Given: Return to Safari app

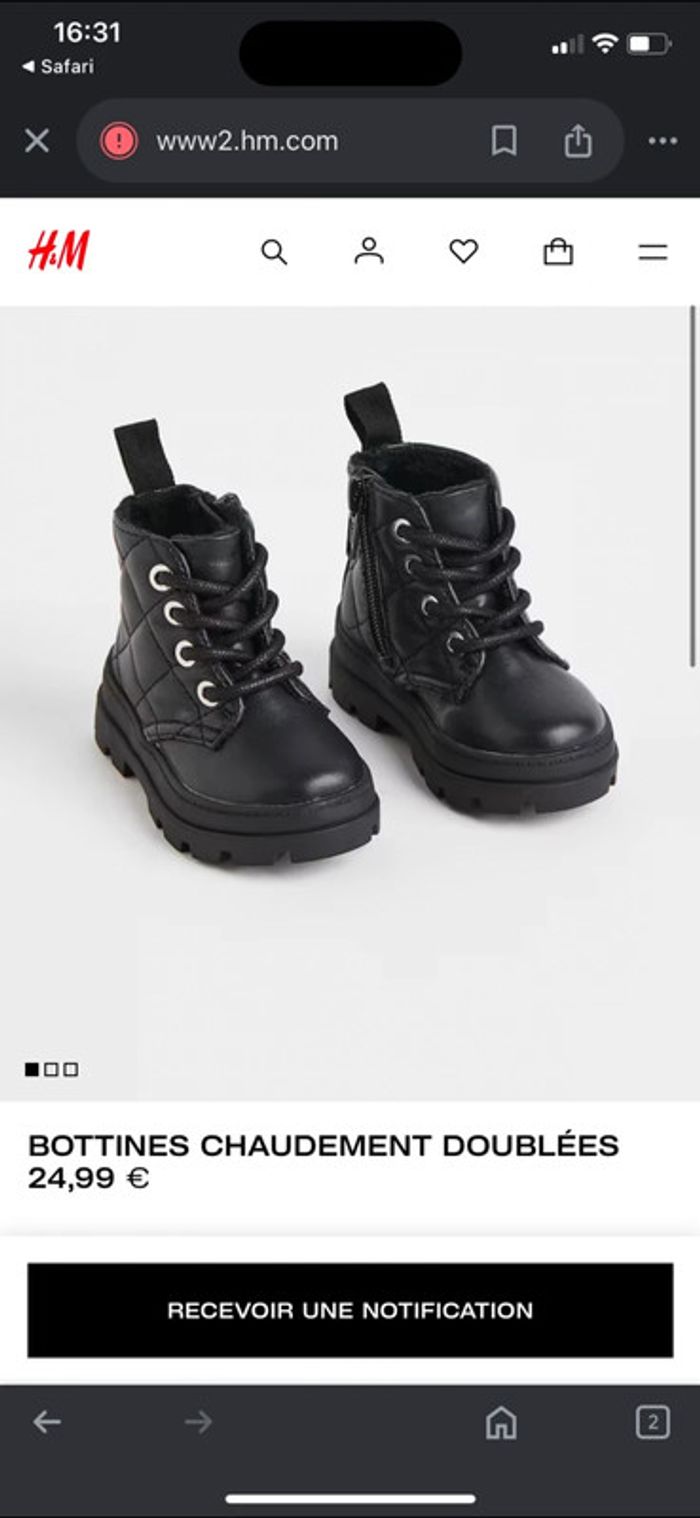Looking at the screenshot, I should click(58, 67).
